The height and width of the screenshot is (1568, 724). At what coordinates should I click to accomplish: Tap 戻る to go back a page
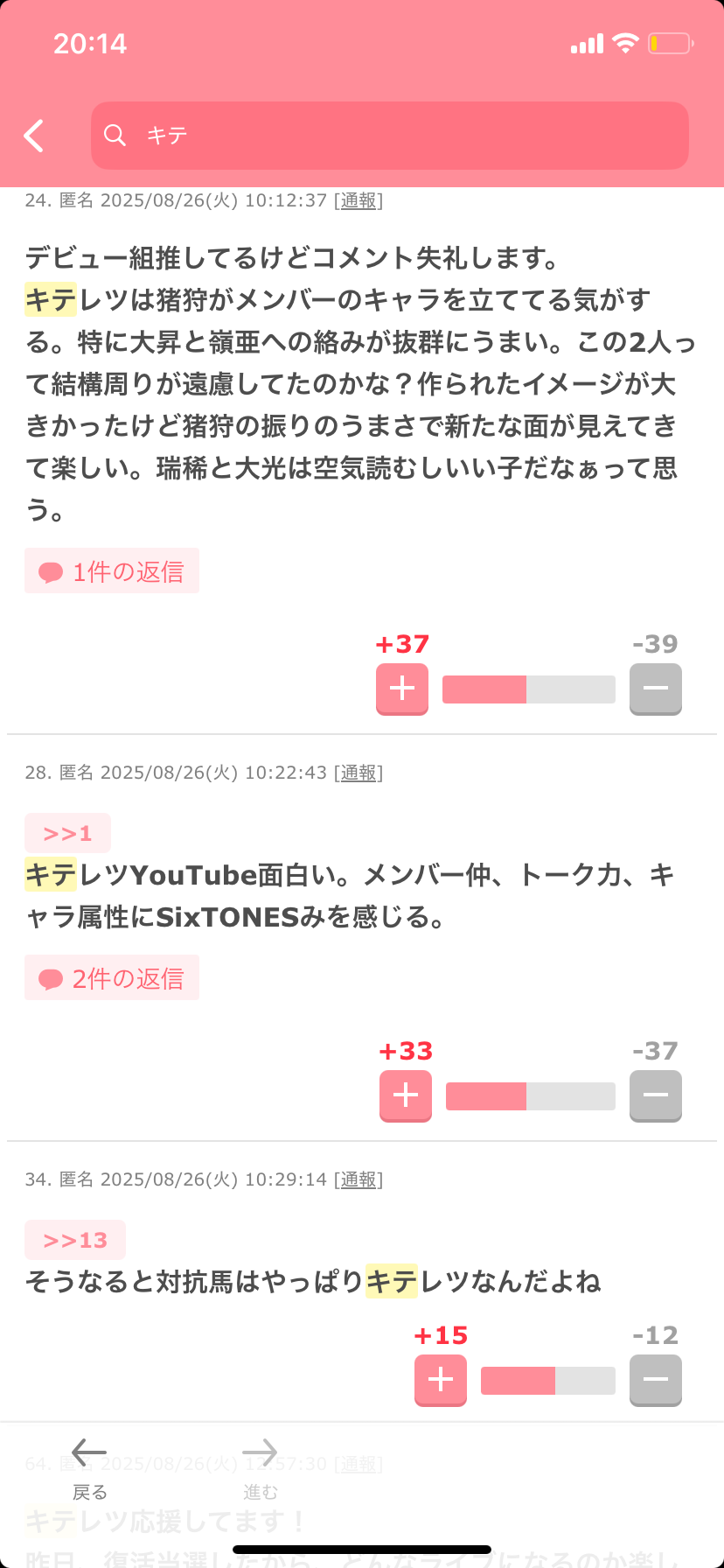click(x=89, y=1469)
